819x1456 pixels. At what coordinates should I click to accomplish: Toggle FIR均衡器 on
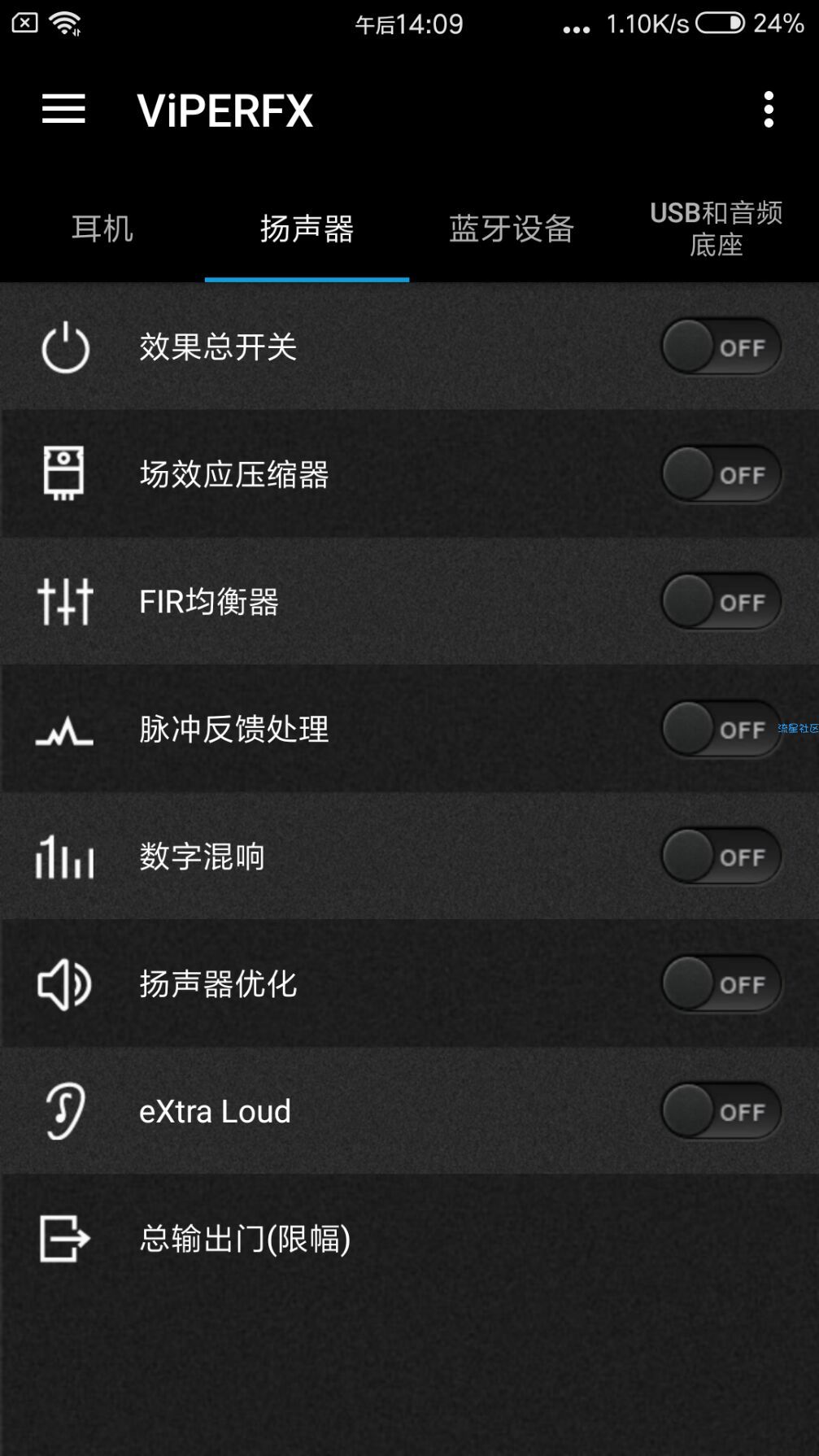pos(721,602)
